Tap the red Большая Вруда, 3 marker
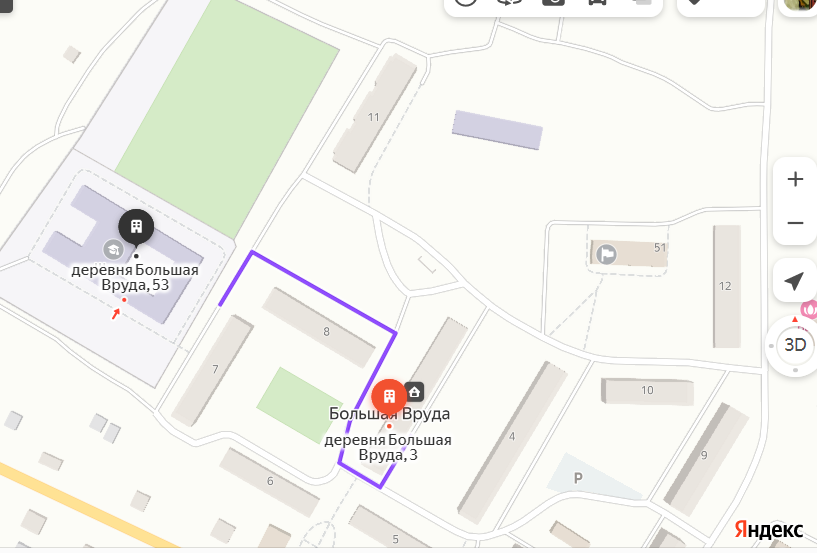 coord(388,397)
